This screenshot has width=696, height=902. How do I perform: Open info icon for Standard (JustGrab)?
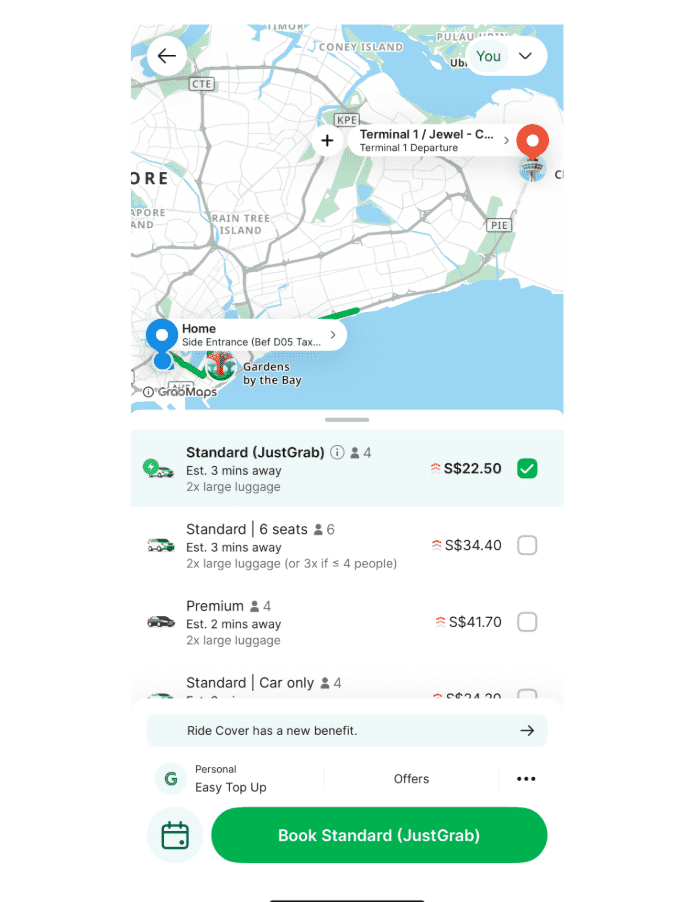point(337,453)
